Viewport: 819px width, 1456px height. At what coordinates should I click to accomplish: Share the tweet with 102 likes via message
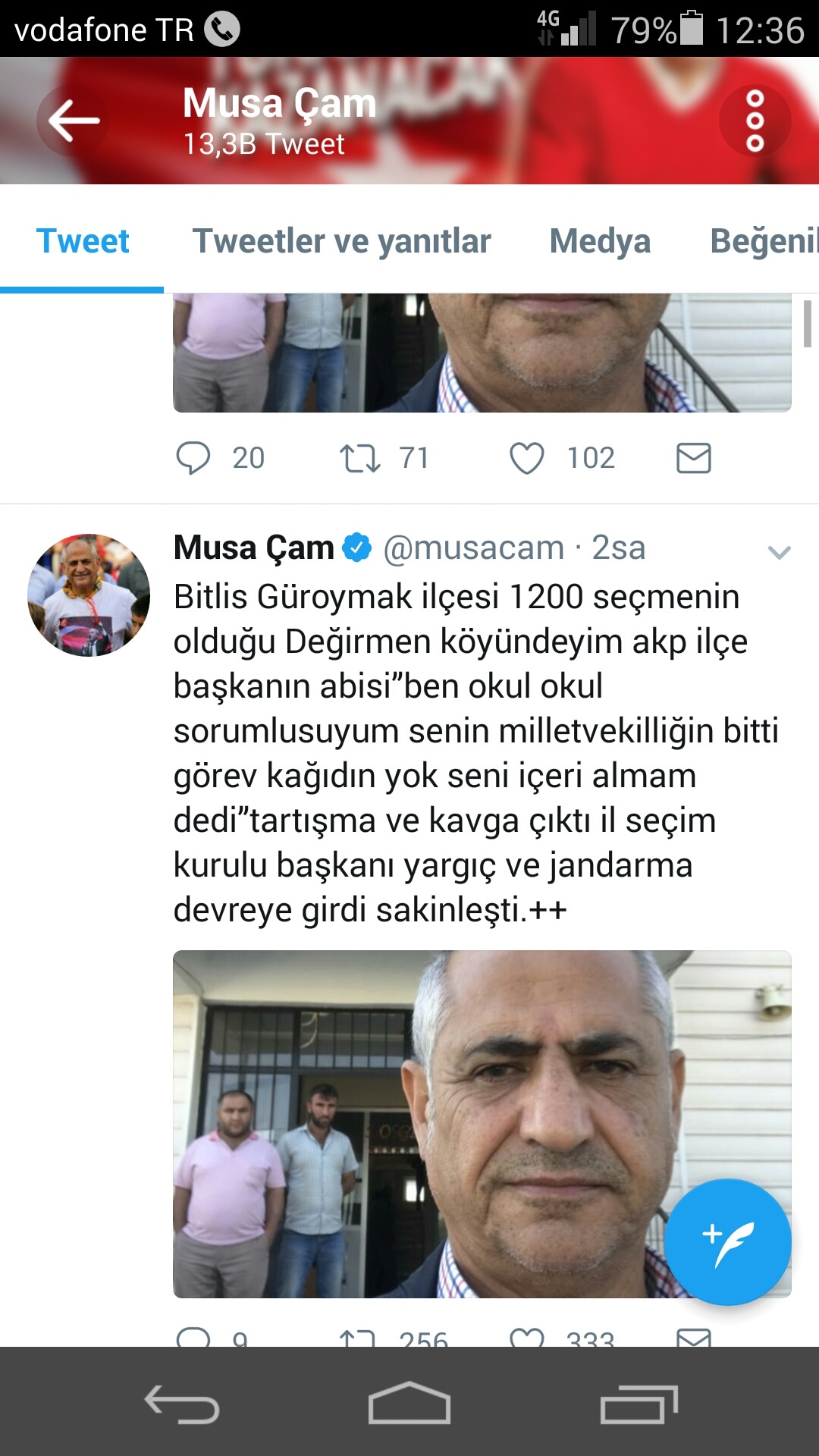tap(693, 458)
